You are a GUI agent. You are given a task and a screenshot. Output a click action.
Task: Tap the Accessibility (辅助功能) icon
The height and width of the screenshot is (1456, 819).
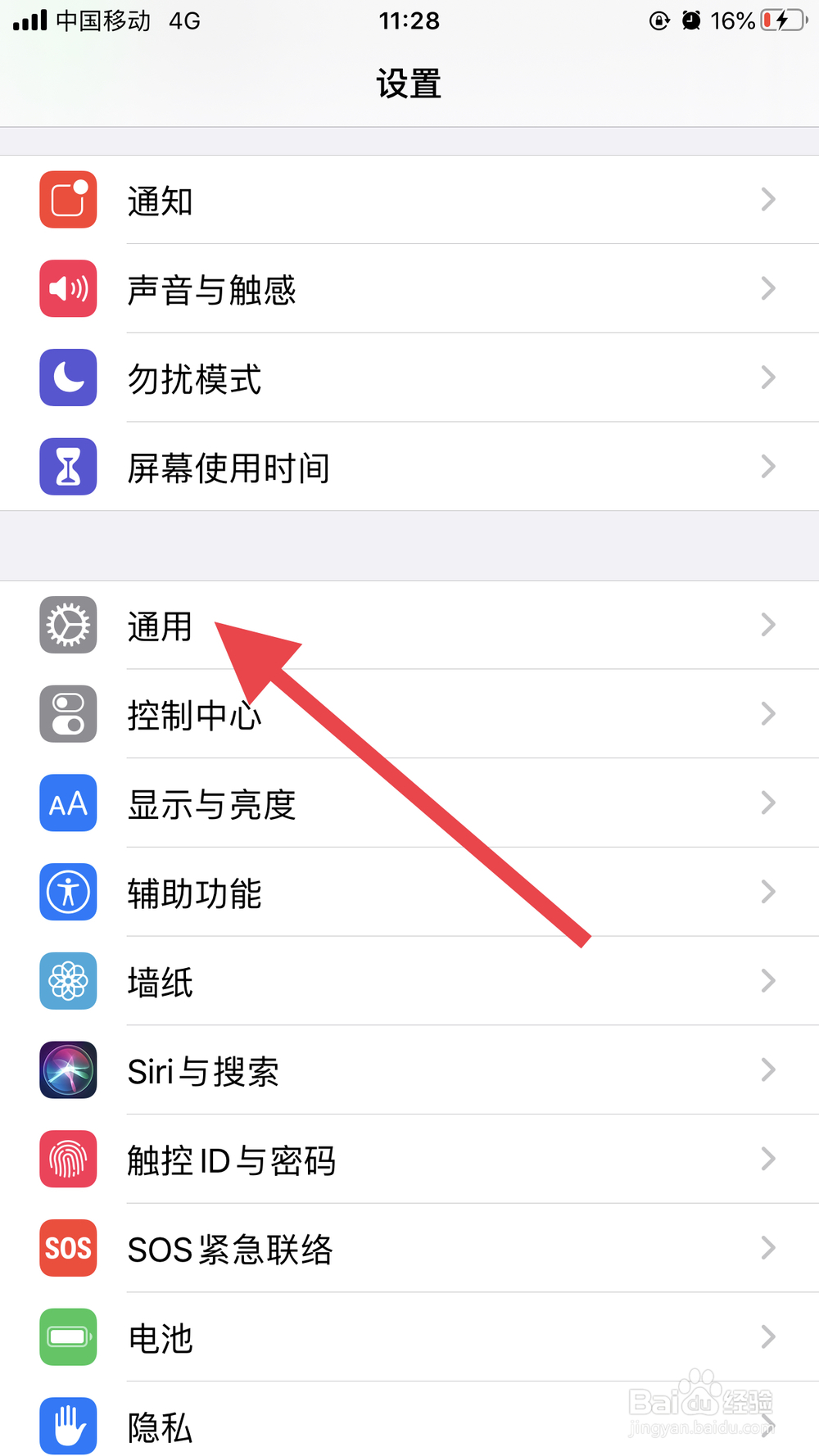(68, 892)
